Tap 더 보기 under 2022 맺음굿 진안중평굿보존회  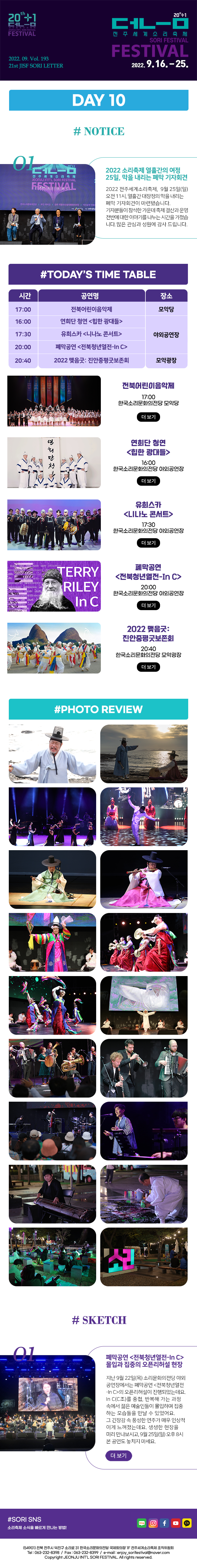pyautogui.click(x=148, y=666)
